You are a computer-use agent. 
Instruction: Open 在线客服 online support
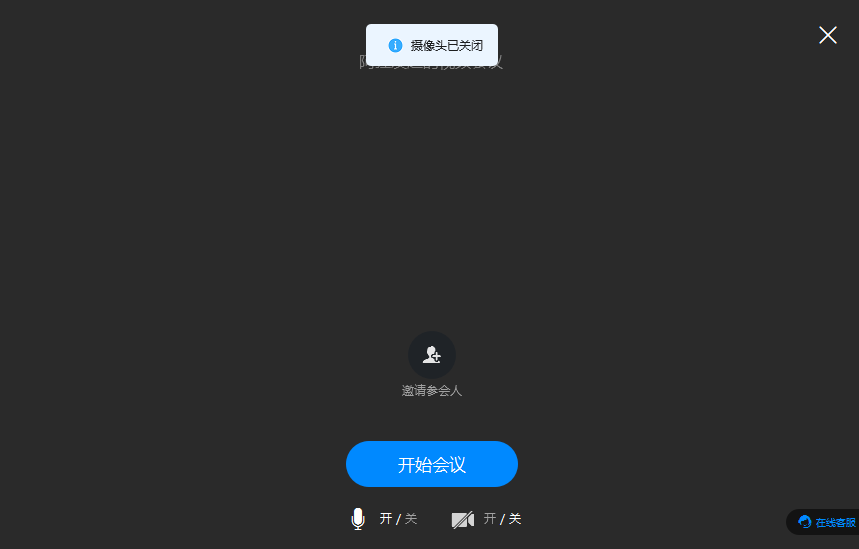tap(825, 522)
